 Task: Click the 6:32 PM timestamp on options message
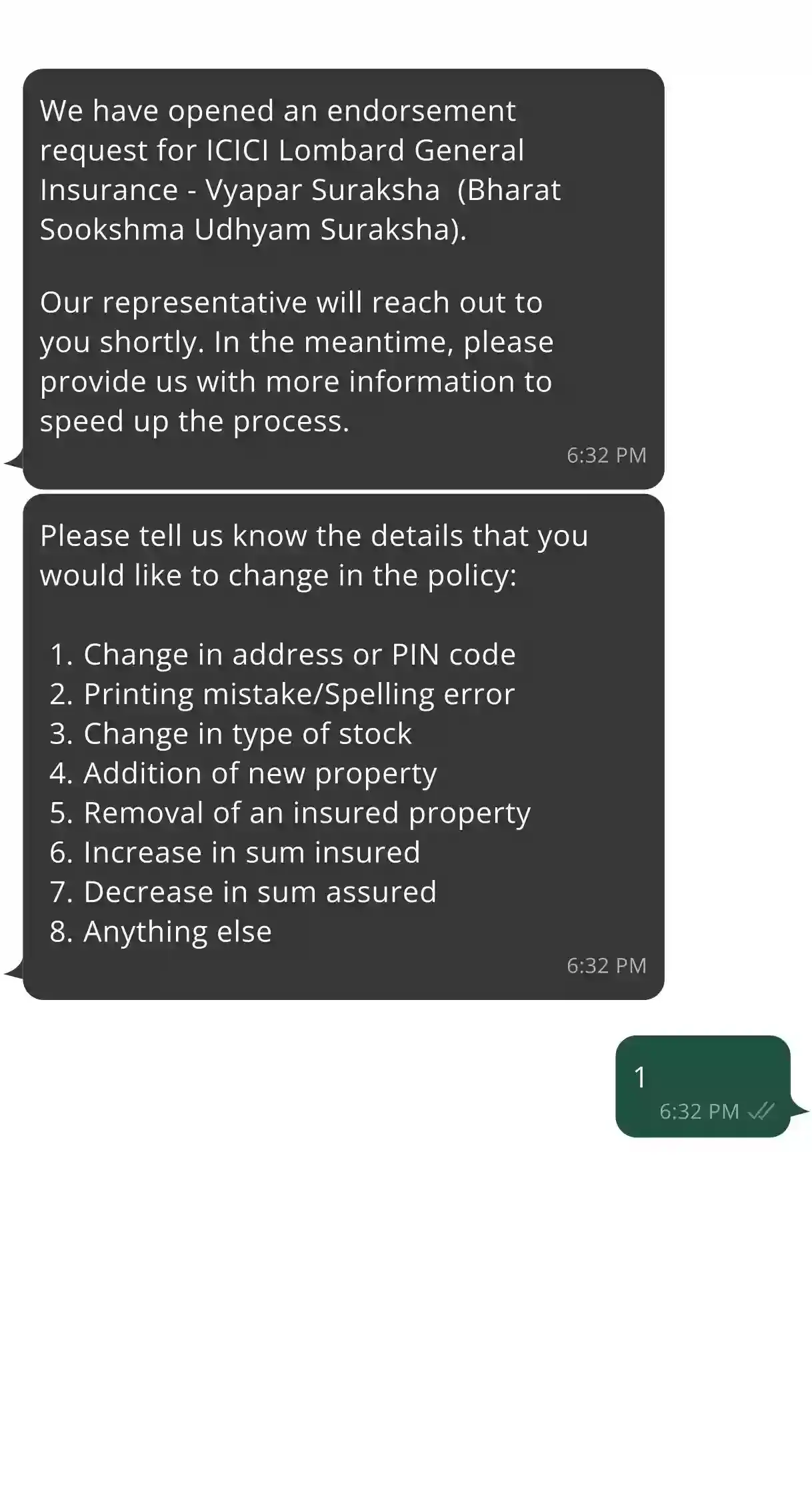pos(607,965)
